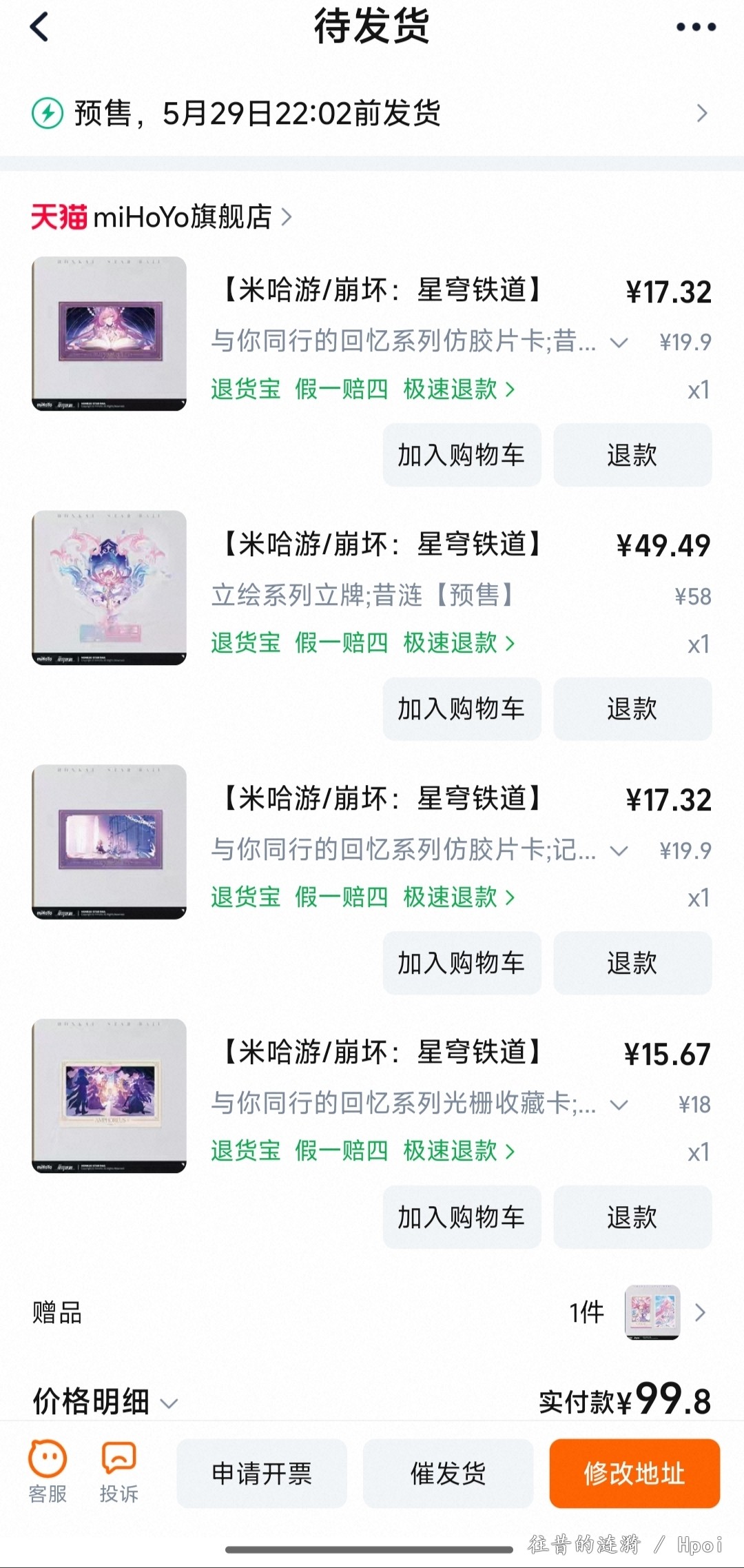Open the three-dot overflow menu

pos(696,28)
